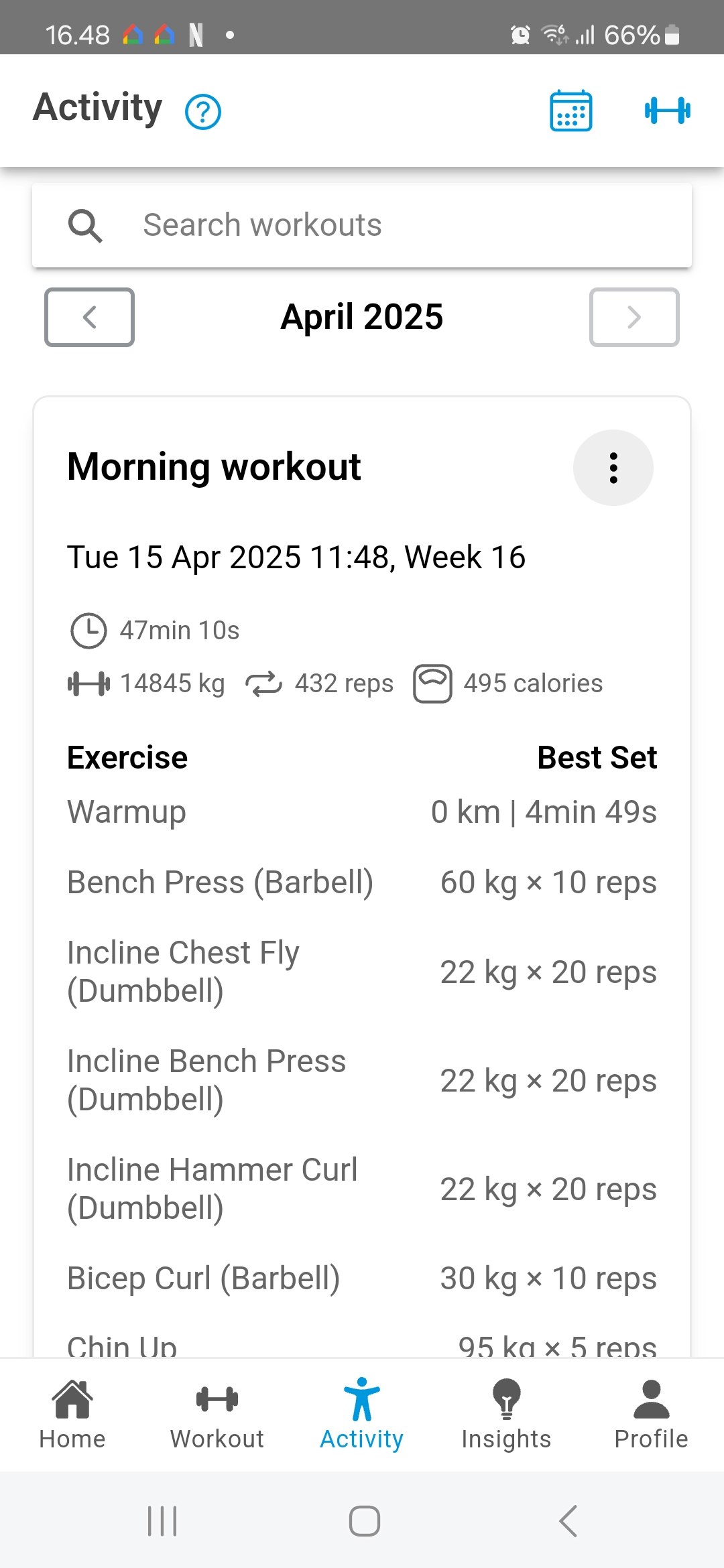Switch to the Home tab
724x1568 pixels.
coord(72,1415)
